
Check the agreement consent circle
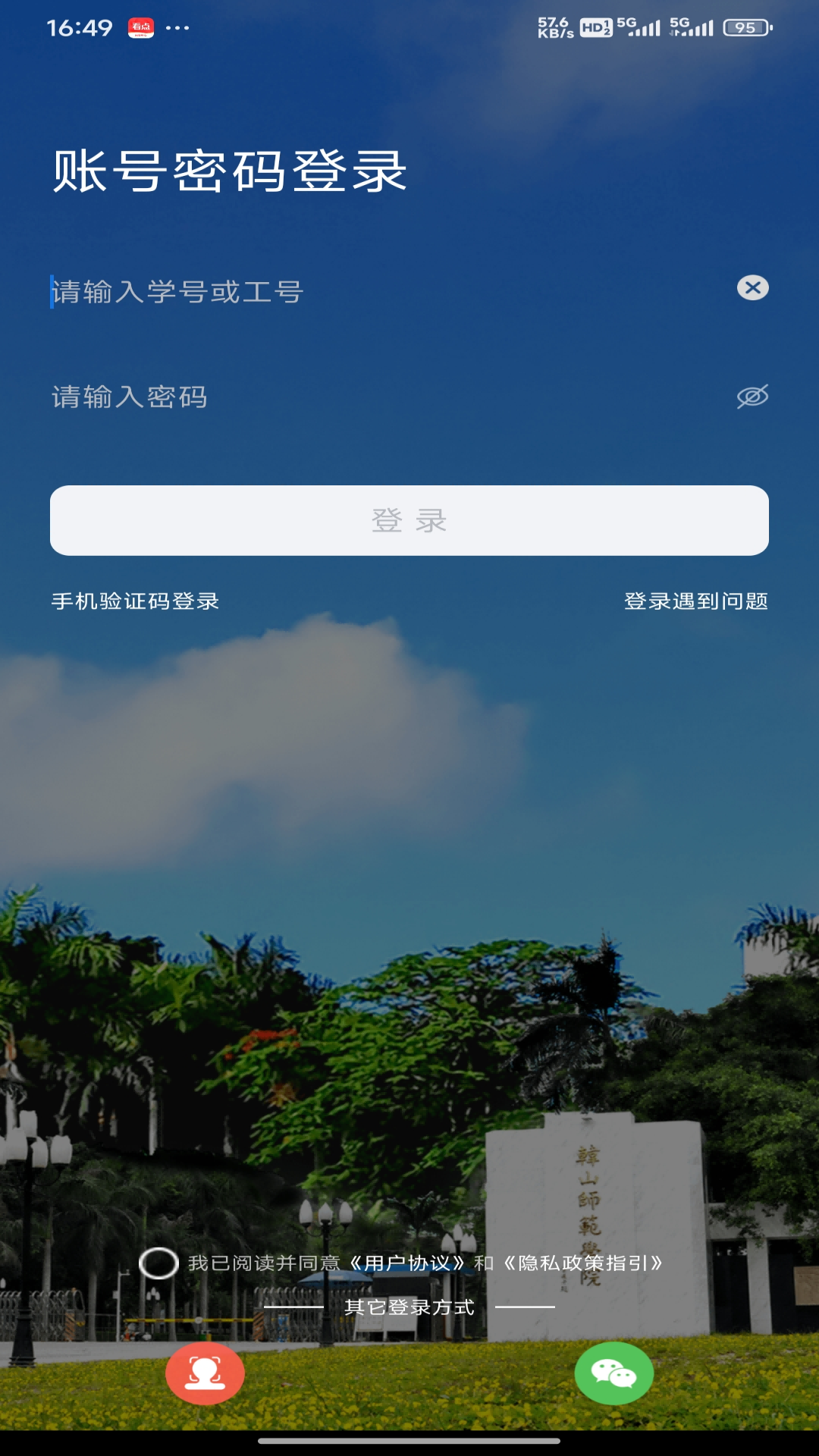click(x=158, y=1263)
